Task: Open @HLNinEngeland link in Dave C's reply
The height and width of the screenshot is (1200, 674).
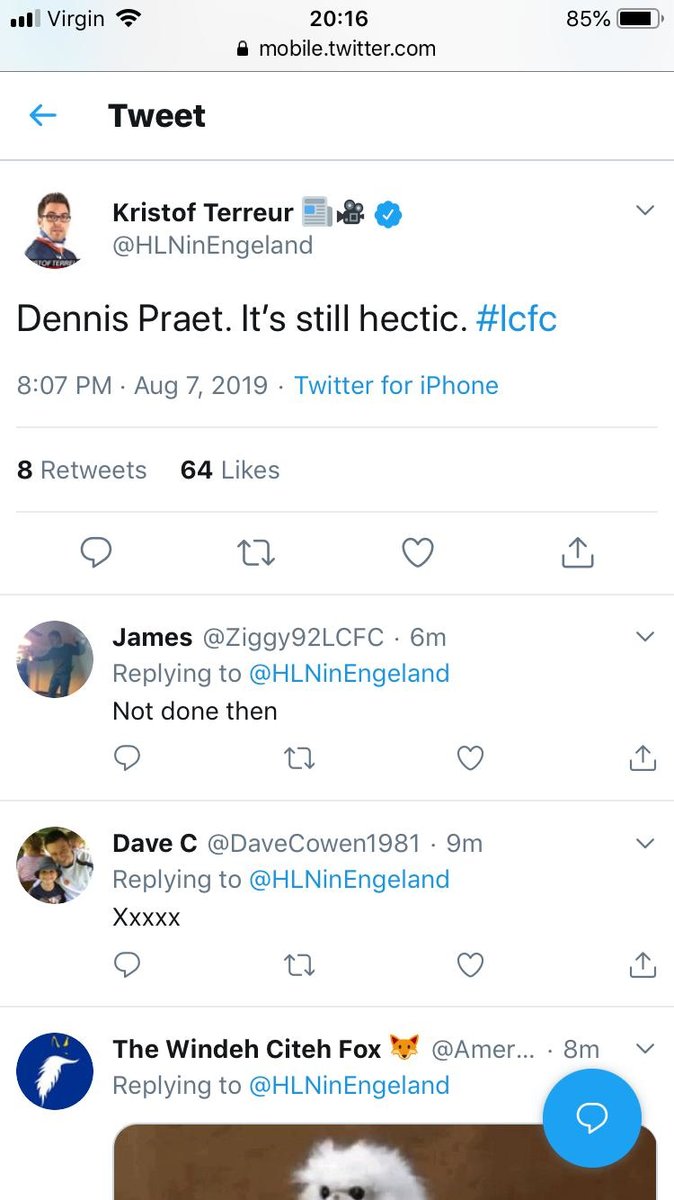Action: (348, 879)
